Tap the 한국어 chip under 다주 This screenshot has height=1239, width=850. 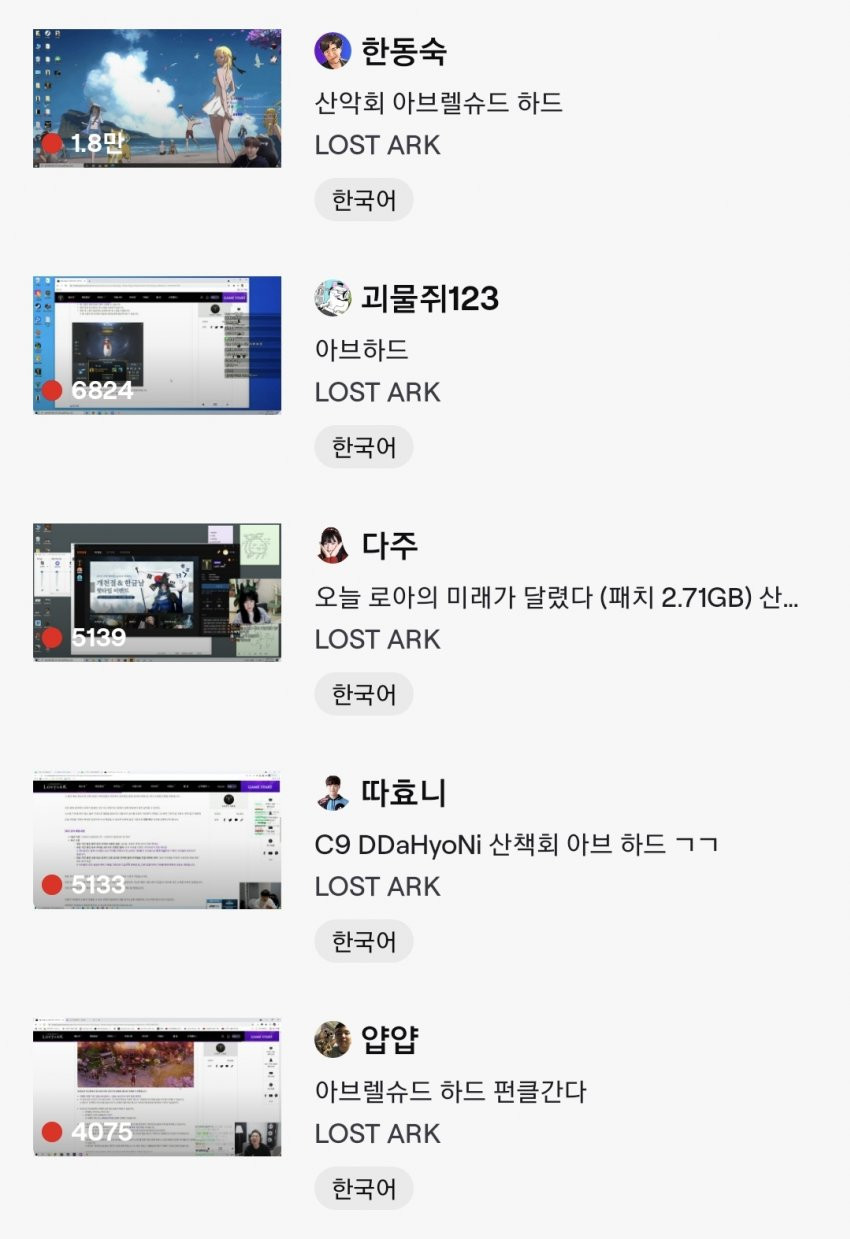(x=364, y=694)
